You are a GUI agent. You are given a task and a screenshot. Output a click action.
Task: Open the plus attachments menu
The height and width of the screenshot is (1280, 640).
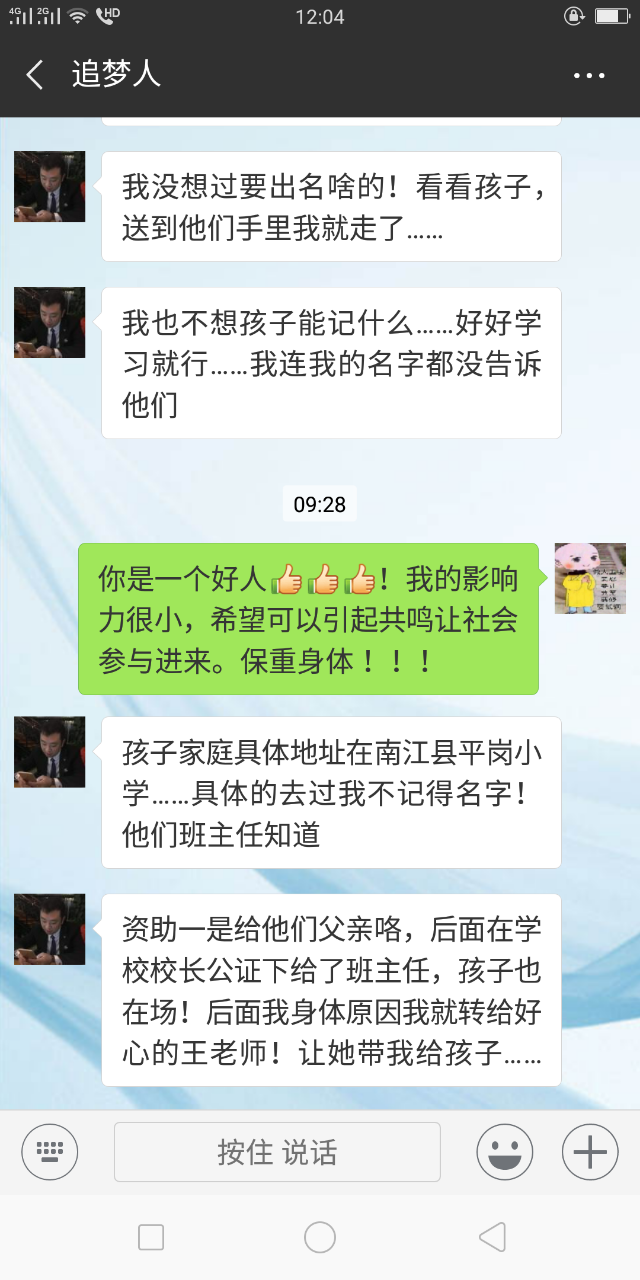590,1152
